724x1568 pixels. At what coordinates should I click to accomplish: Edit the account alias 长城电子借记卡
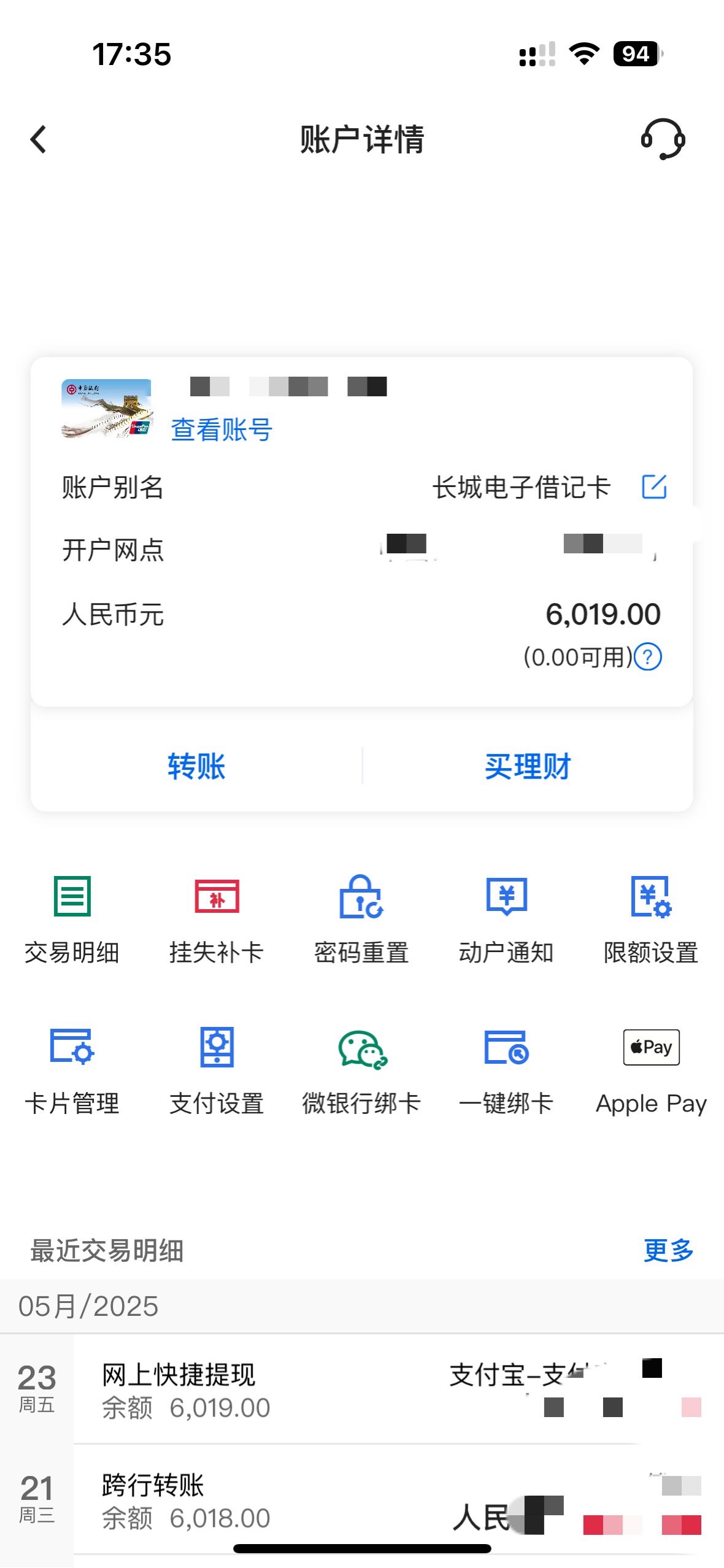[x=654, y=487]
